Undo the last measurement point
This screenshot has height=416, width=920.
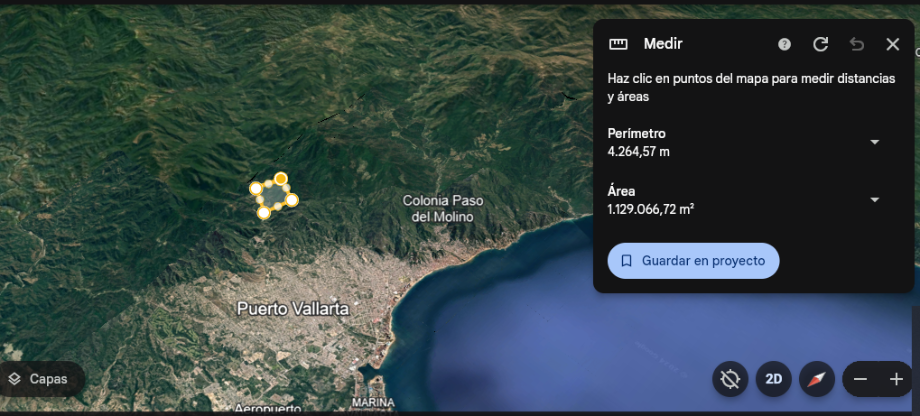coord(857,44)
